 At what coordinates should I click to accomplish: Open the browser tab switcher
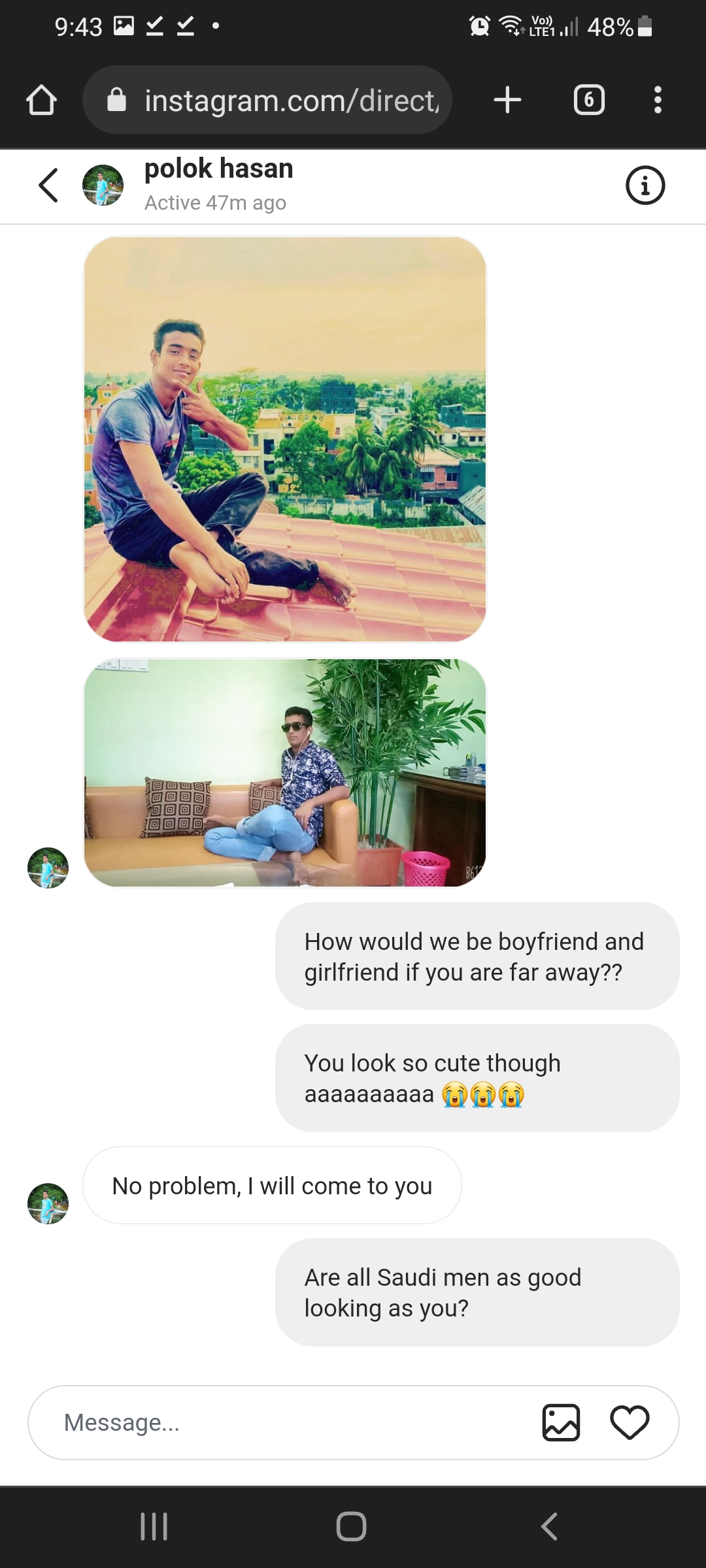coord(588,100)
